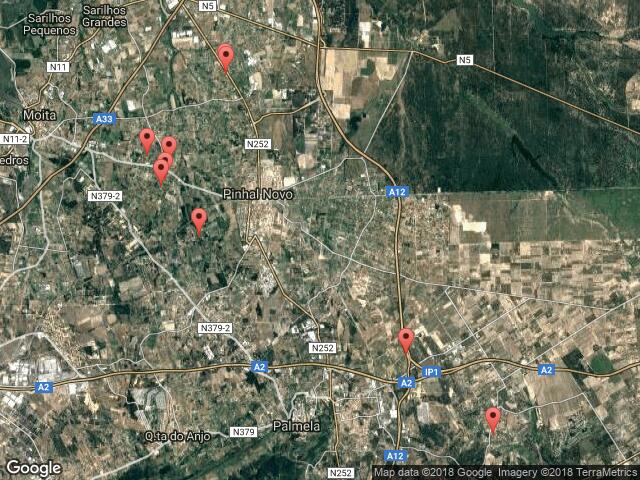Viewport: 640px width, 480px height.
Task: Open the northernmost red pin below N5
Action: [x=226, y=57]
